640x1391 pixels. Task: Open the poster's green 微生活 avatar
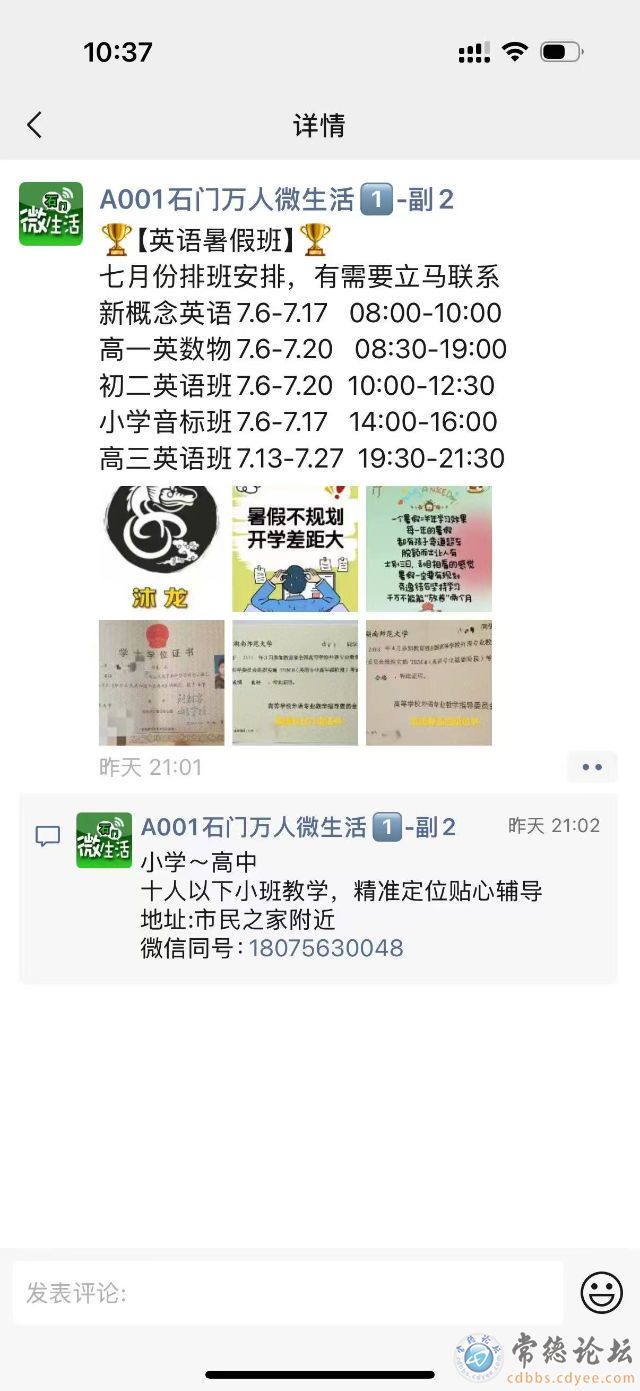(51, 214)
